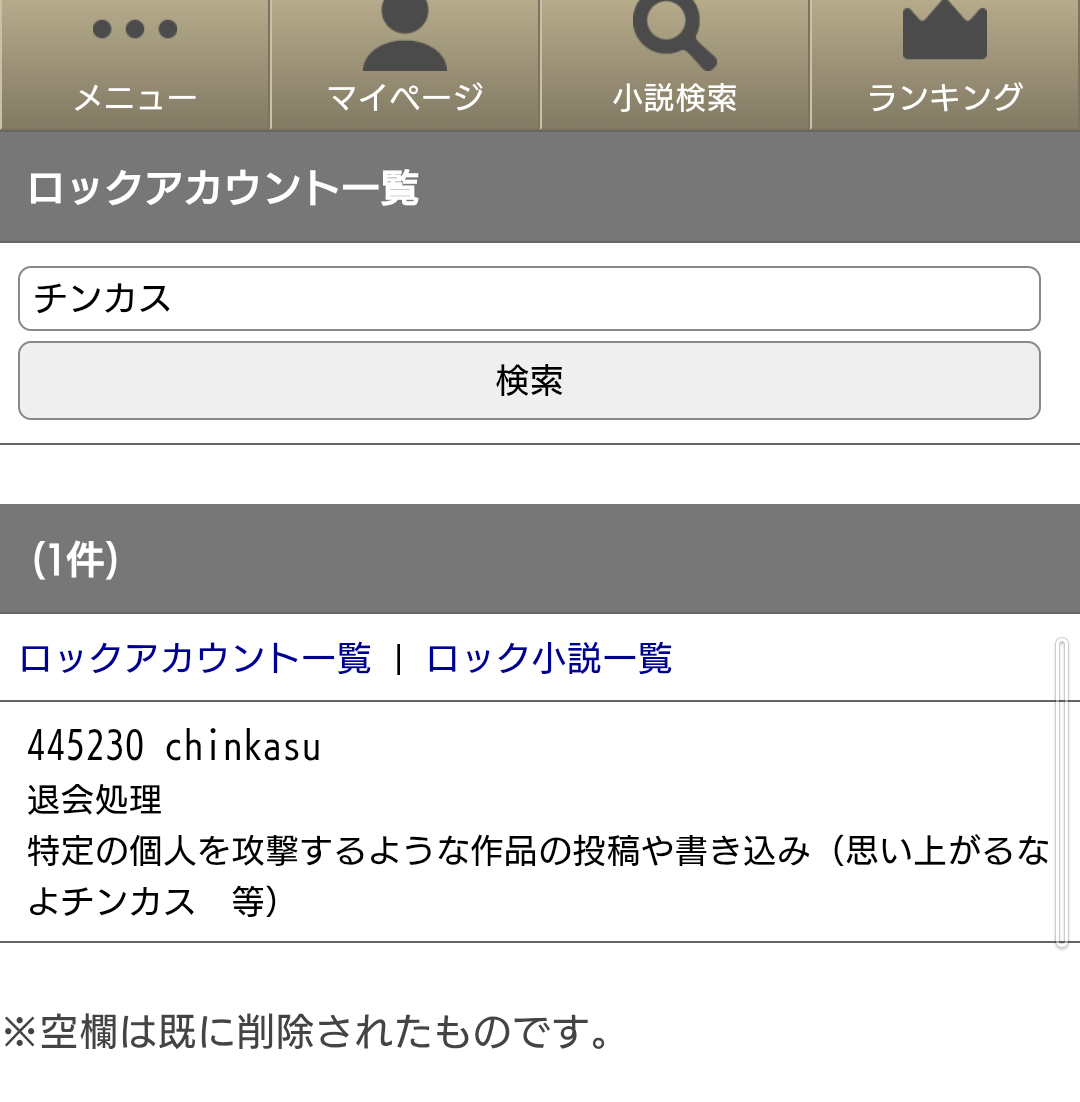
Task: Go to マイページ
Action: click(x=405, y=65)
